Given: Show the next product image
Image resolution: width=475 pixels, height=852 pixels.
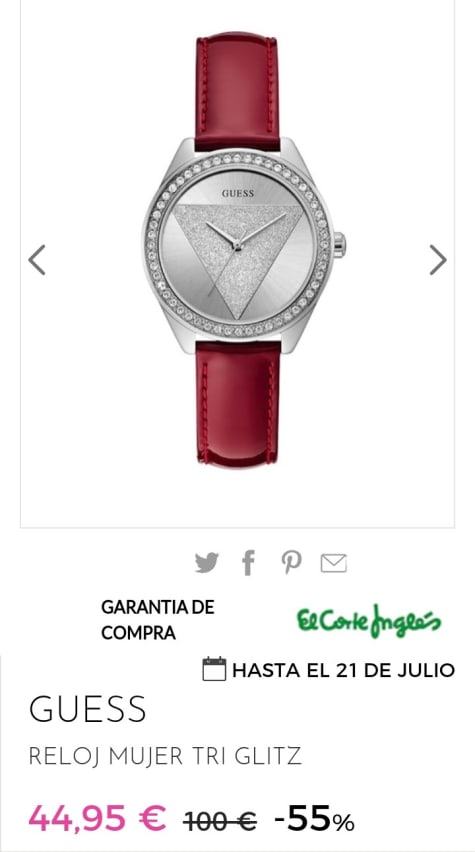Looking at the screenshot, I should (438, 260).
